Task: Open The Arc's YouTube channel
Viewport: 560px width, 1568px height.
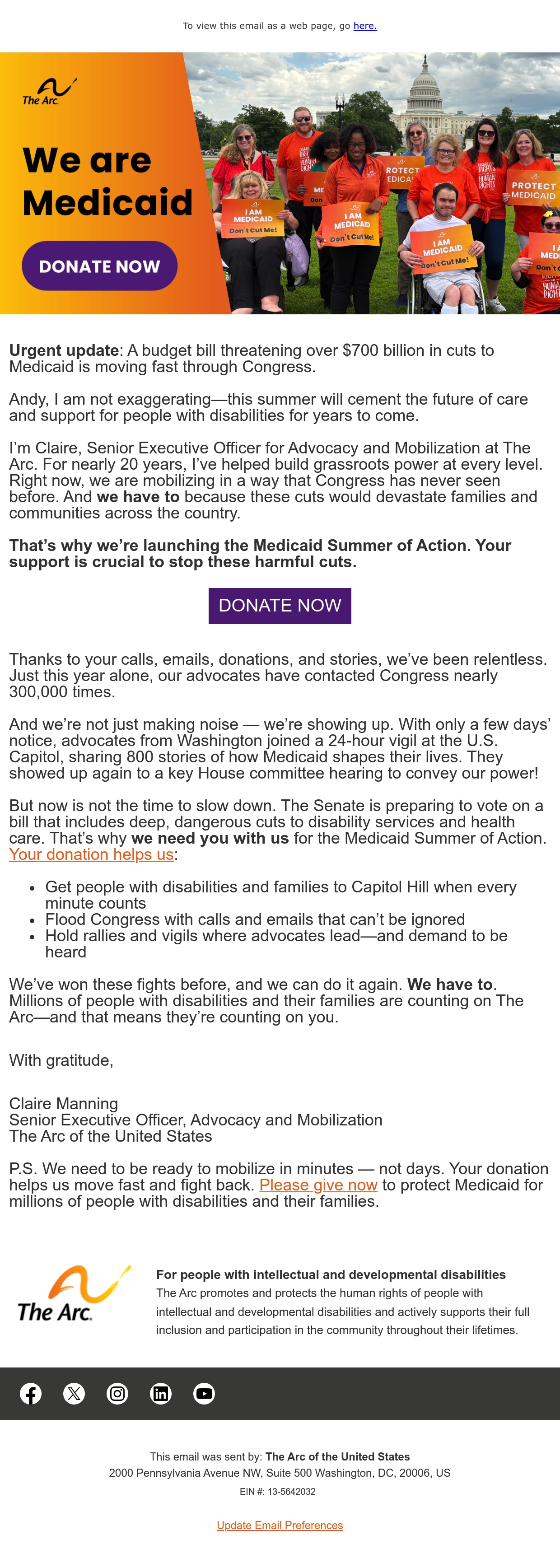Action: (204, 1393)
